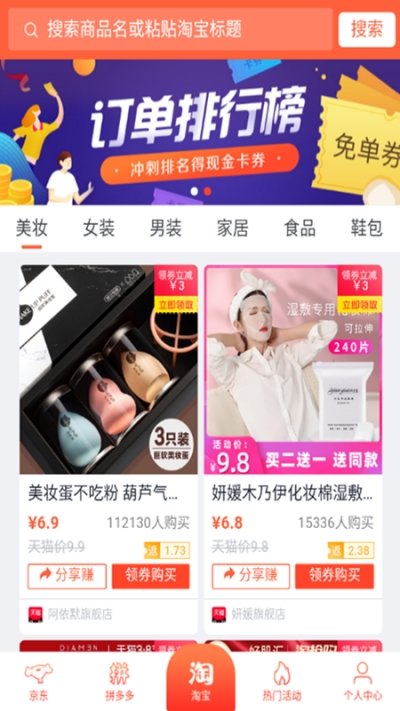This screenshot has width=400, height=711.
Task: Tap 领券购买 for the 美妆蛋 product
Action: (x=151, y=576)
